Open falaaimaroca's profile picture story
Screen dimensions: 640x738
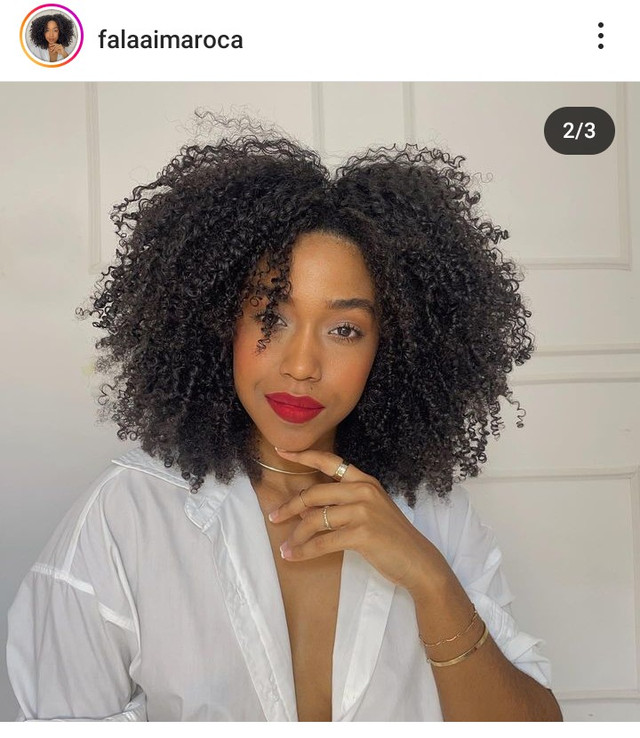(51, 37)
